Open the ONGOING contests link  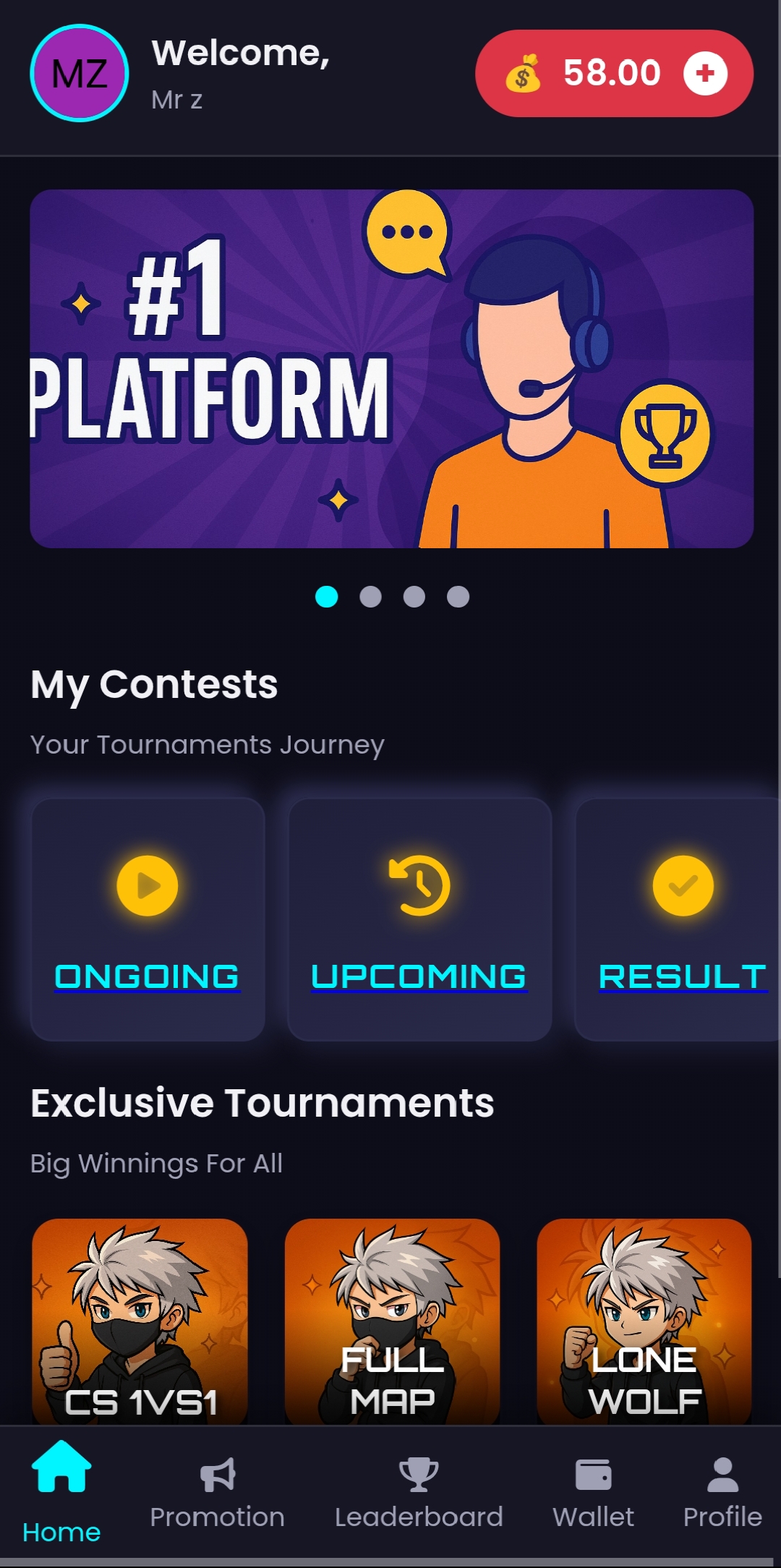point(147,976)
